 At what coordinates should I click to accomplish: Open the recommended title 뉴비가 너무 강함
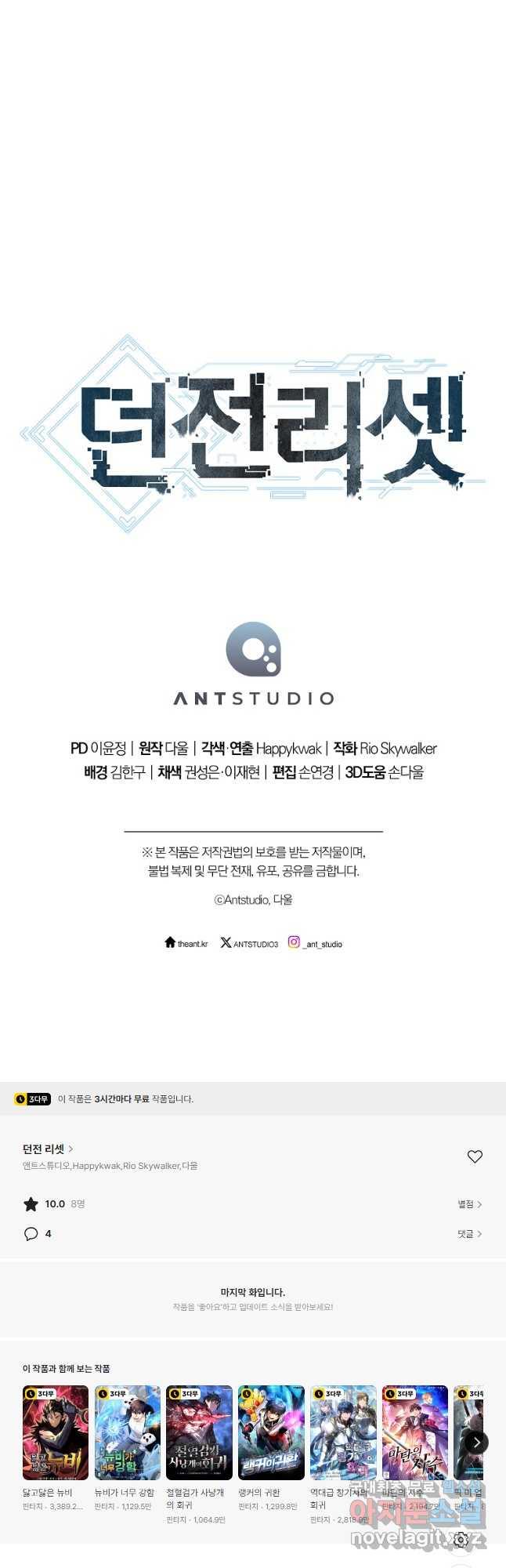tap(127, 1433)
